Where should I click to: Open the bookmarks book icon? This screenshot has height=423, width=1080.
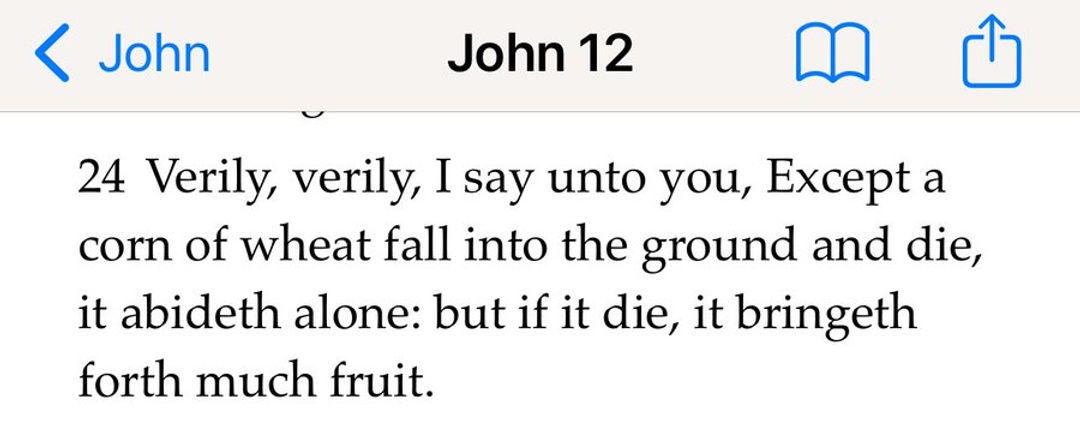(832, 54)
